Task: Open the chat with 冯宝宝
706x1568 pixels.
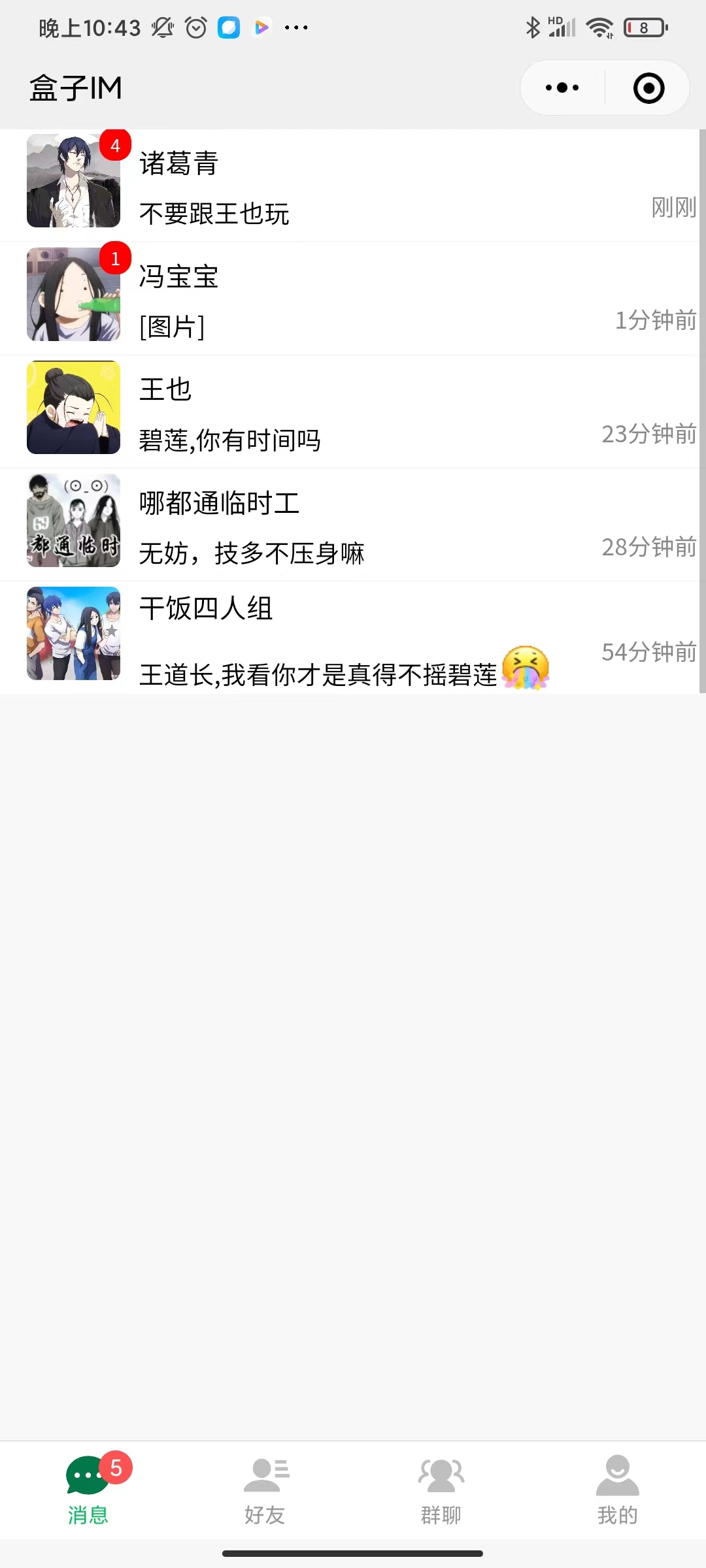Action: coord(353,299)
